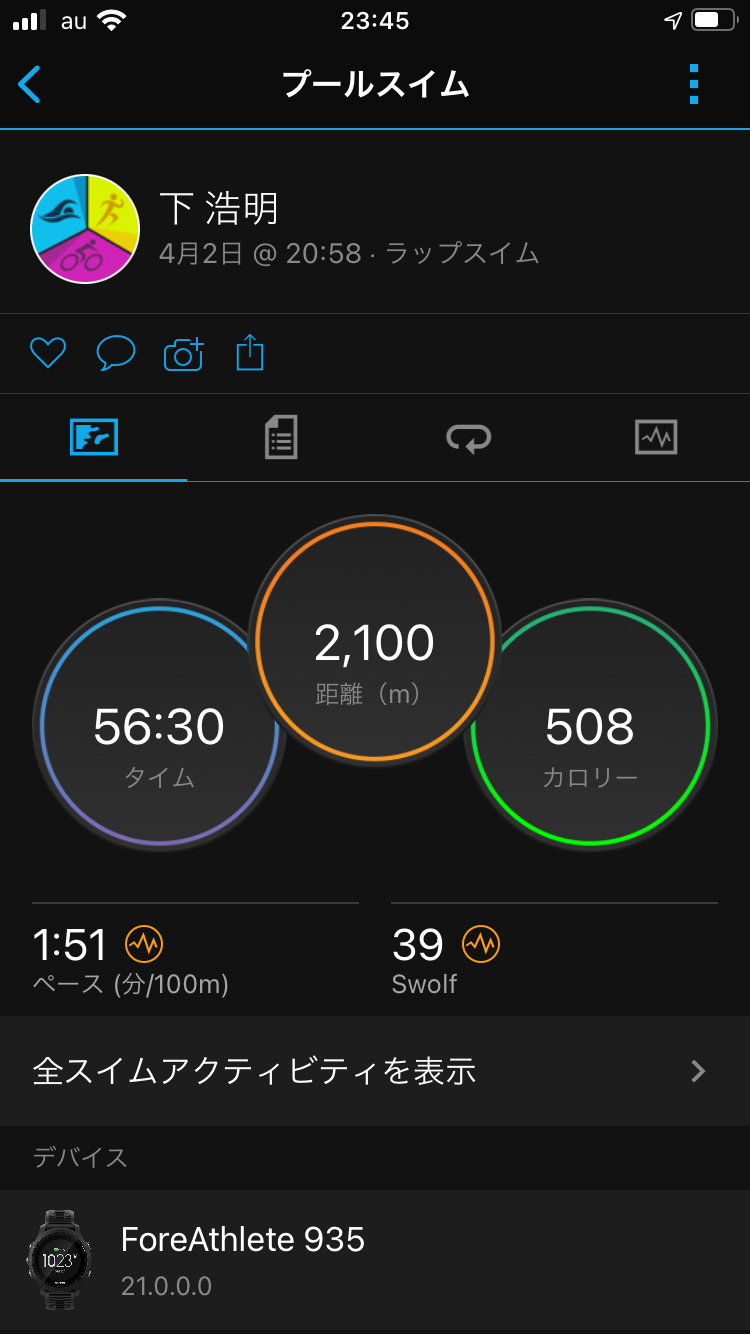Open the comment bubble icon

click(x=116, y=353)
